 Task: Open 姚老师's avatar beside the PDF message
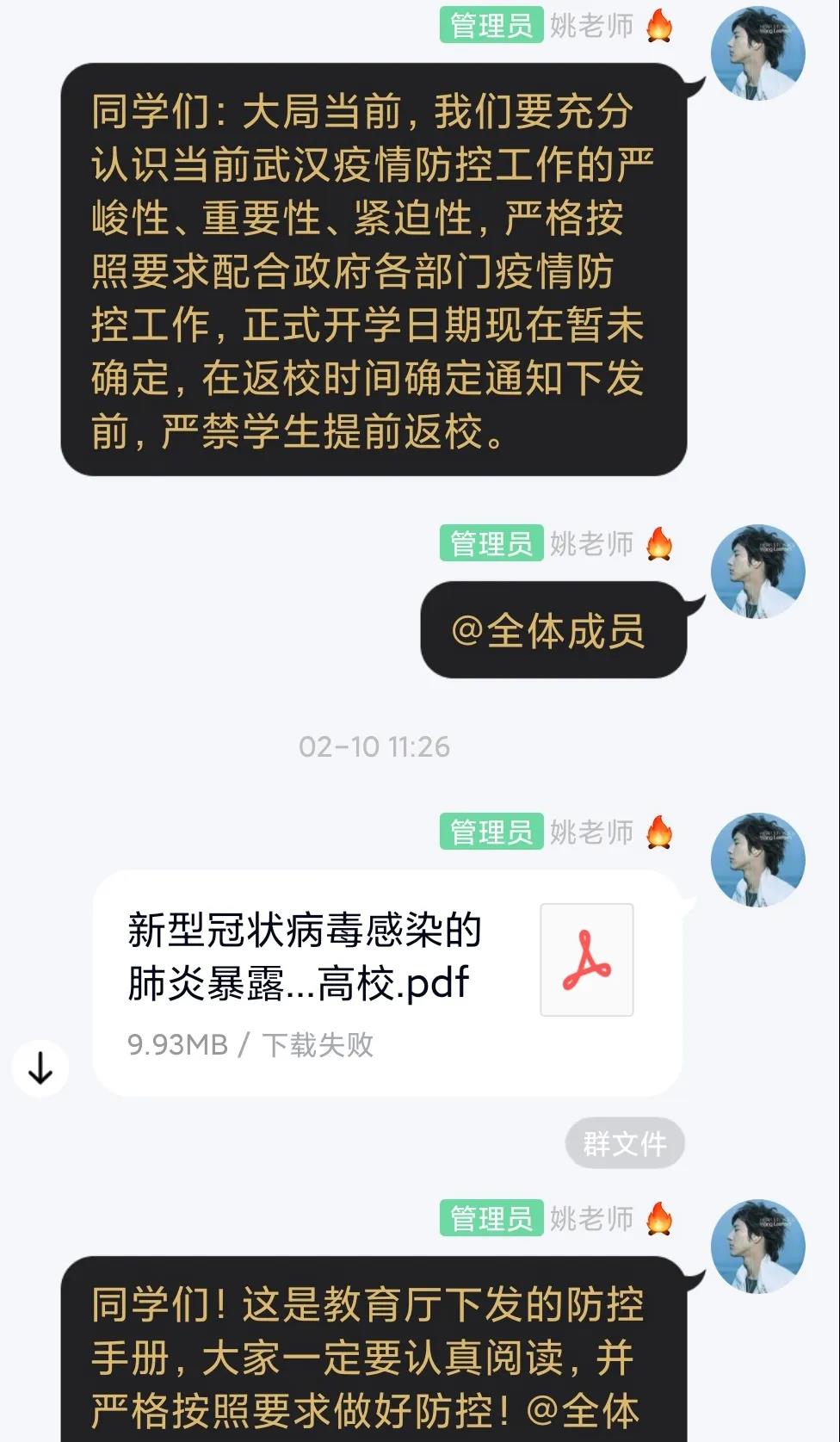[x=757, y=860]
